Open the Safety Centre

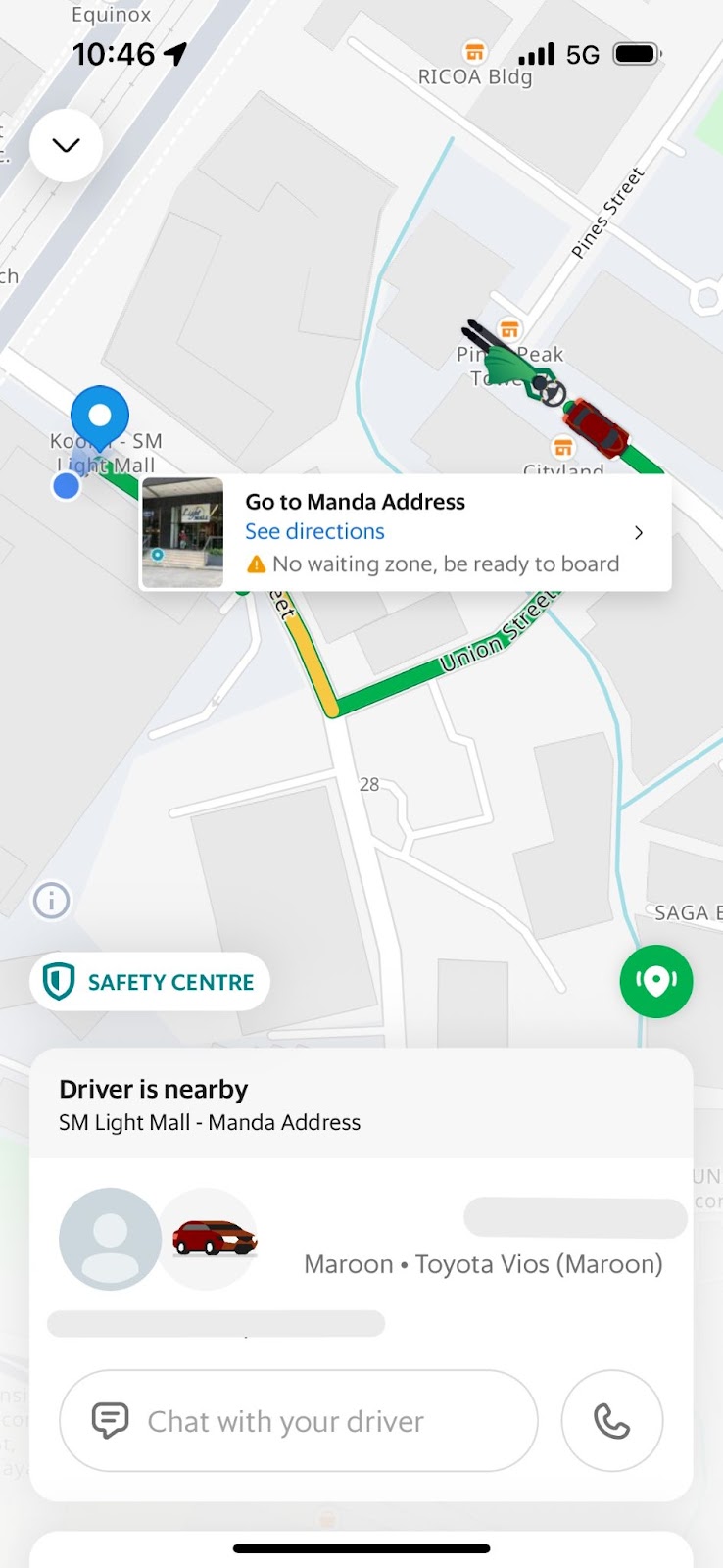coord(150,982)
